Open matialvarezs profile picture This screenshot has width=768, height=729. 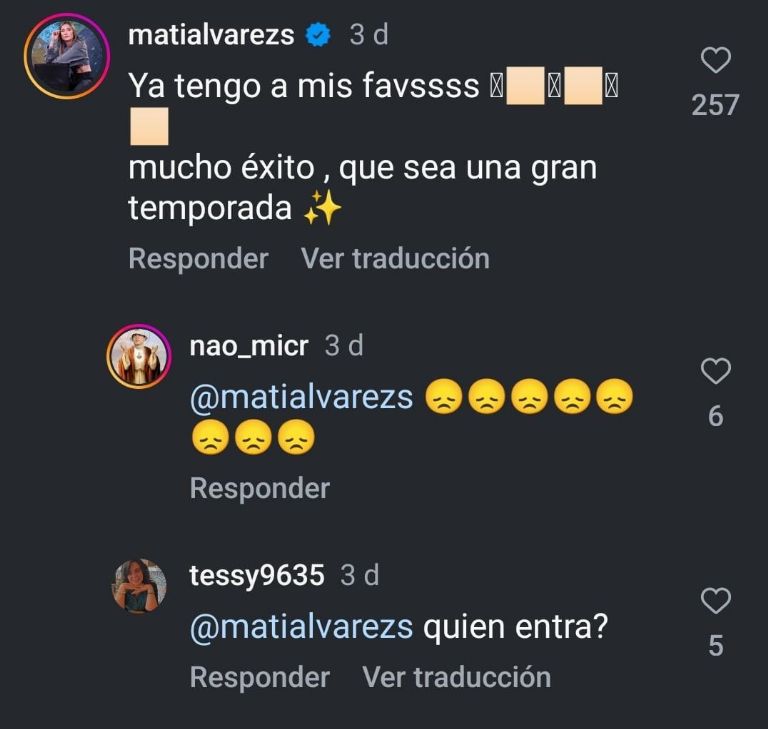[x=67, y=57]
